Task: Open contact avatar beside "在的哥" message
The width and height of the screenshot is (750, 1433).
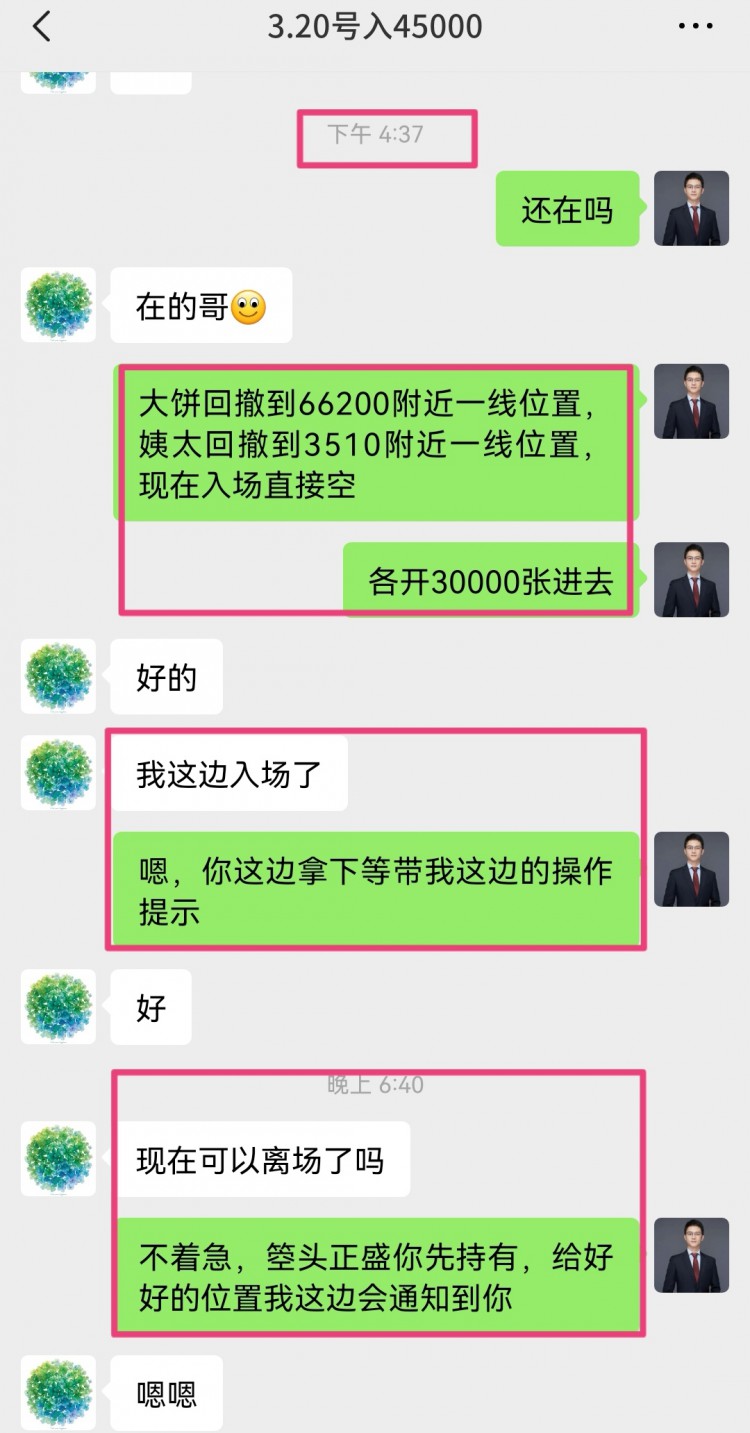Action: tap(58, 305)
